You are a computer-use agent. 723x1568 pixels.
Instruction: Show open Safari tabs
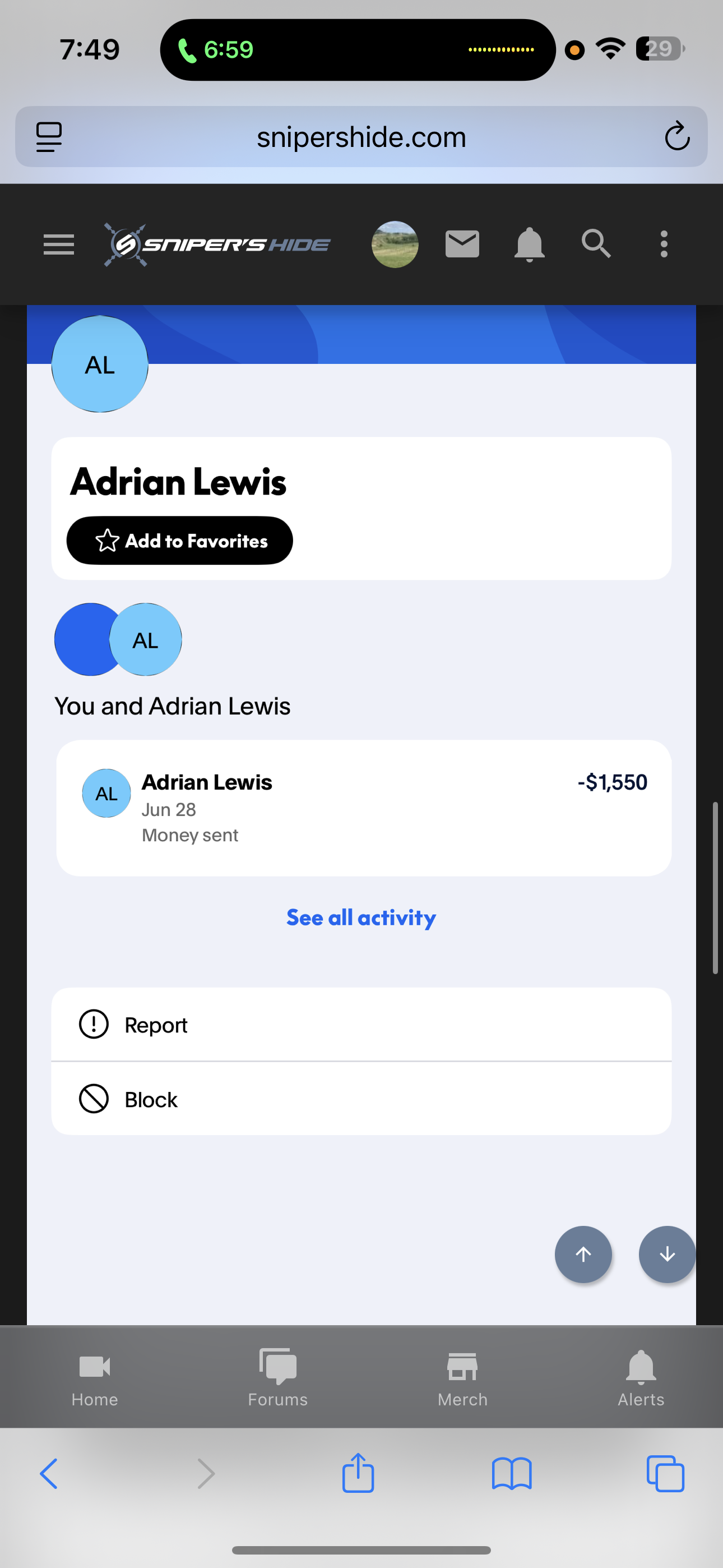(665, 1474)
